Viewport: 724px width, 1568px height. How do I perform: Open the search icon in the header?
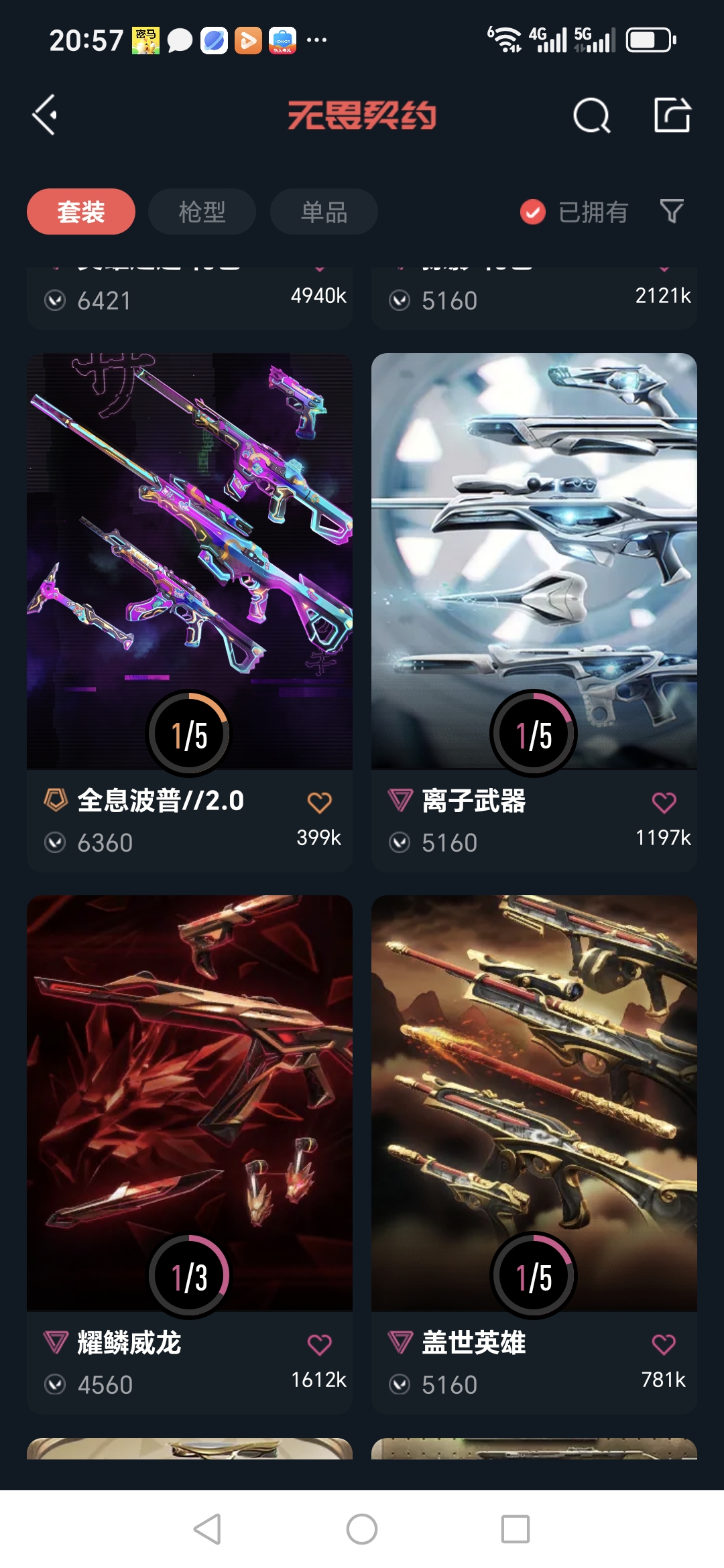pos(591,116)
